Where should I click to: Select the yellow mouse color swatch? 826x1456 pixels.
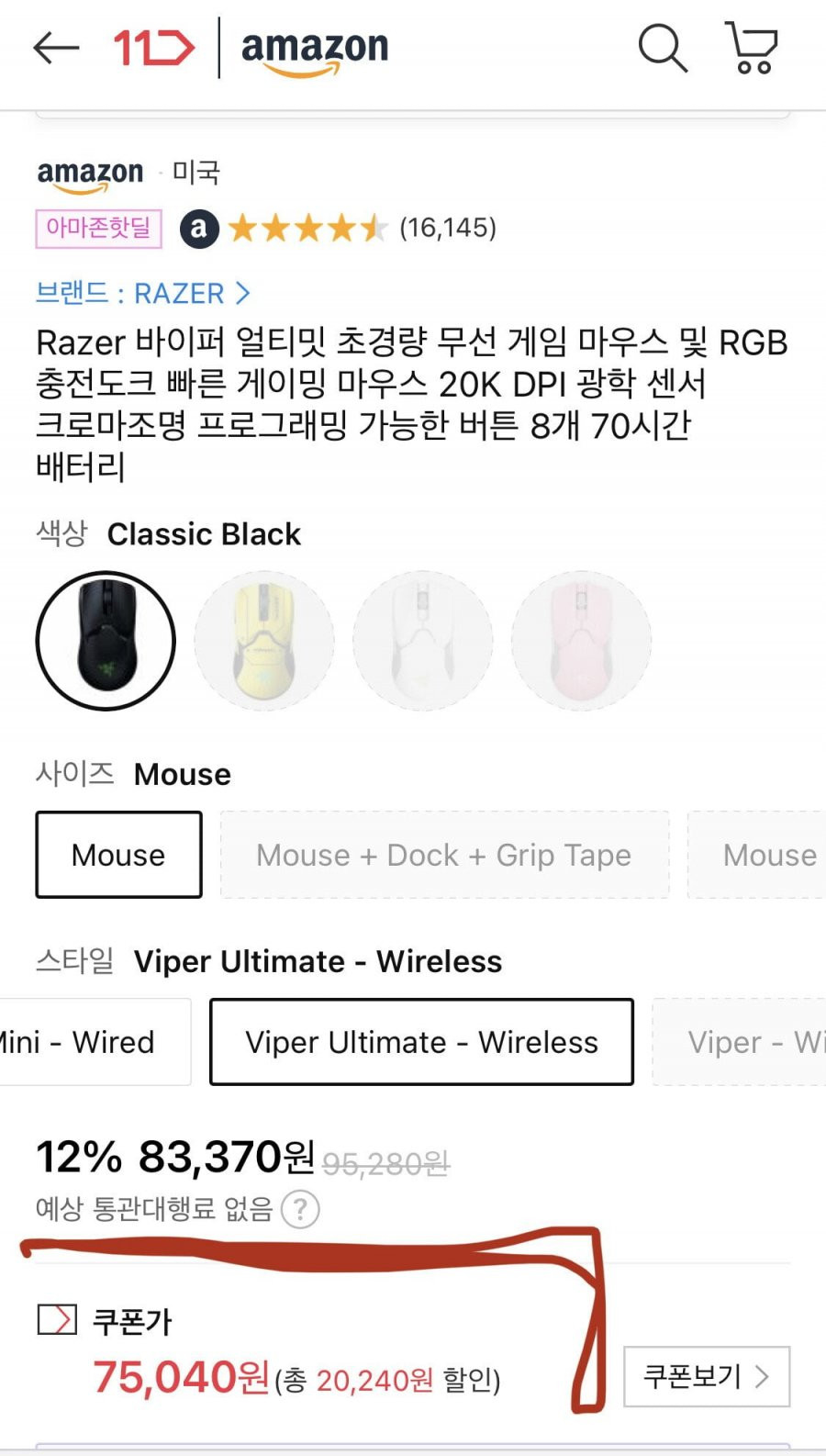pos(264,641)
